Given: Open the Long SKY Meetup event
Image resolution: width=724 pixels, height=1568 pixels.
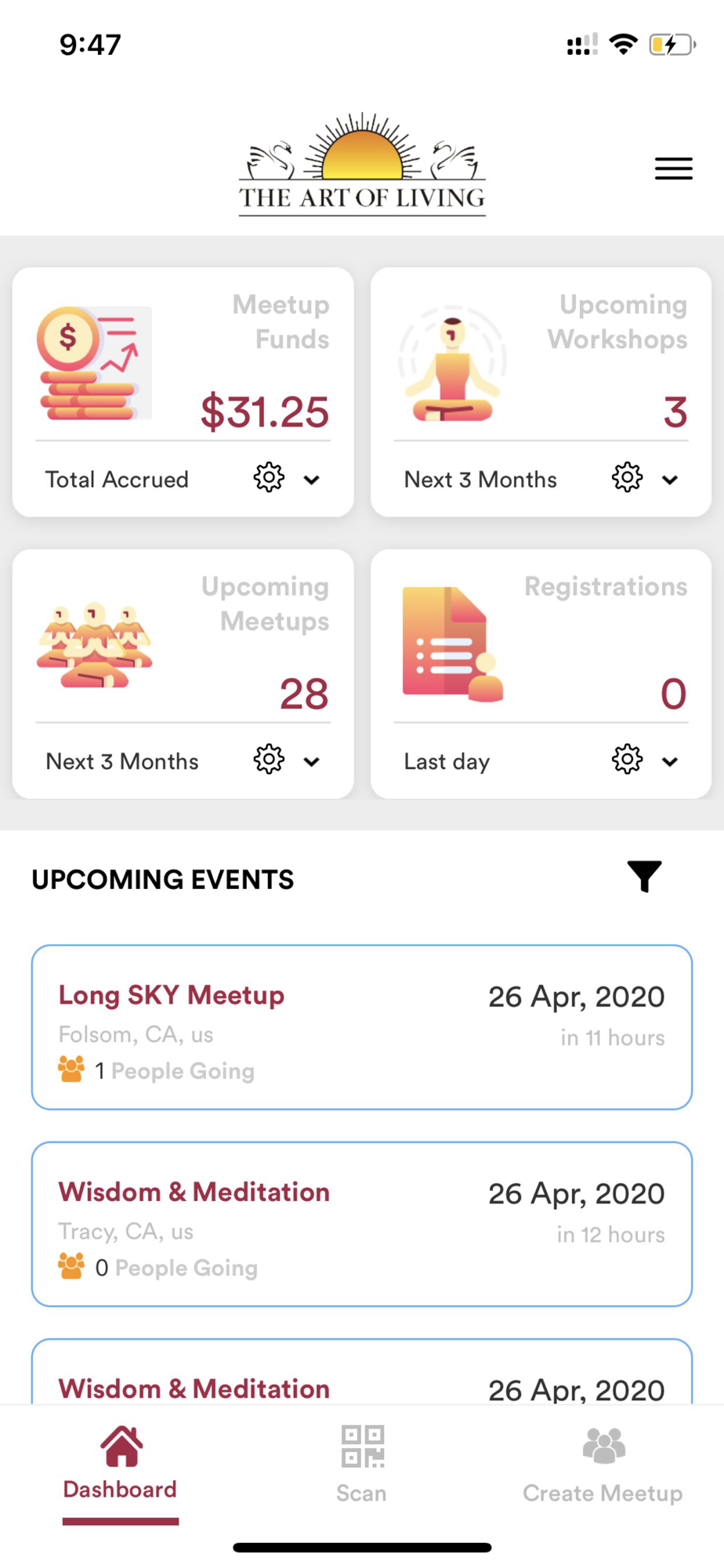Looking at the screenshot, I should [362, 1027].
